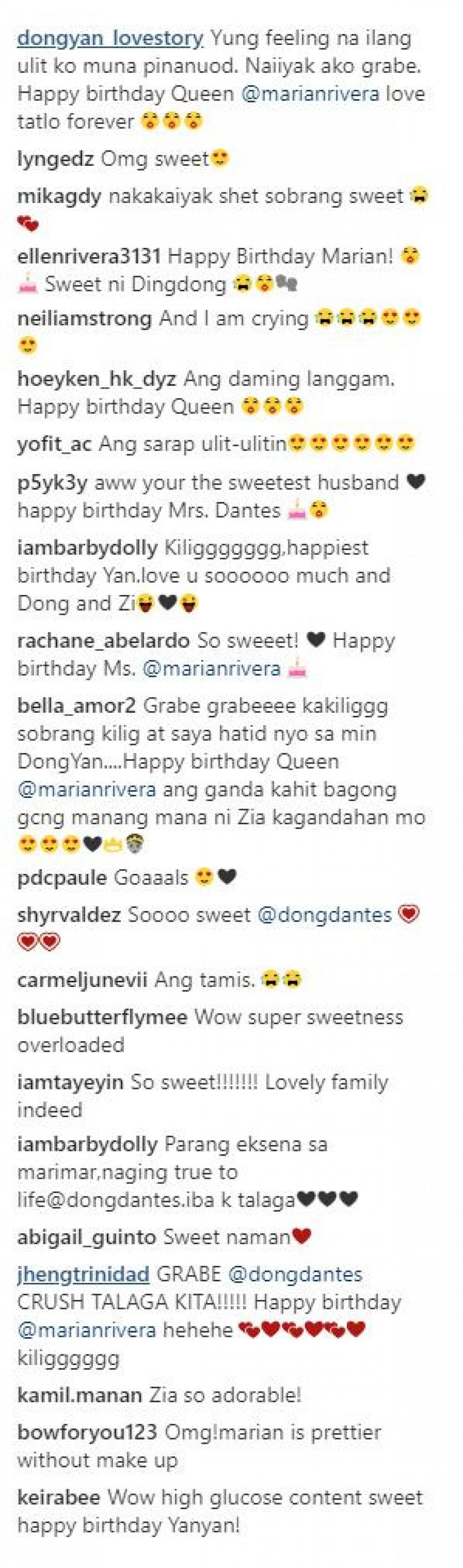Viewport: 463px width, 1568px height.
Task: Tap @dongdantes mention in shyrvaldez's comment
Action: 325,915
